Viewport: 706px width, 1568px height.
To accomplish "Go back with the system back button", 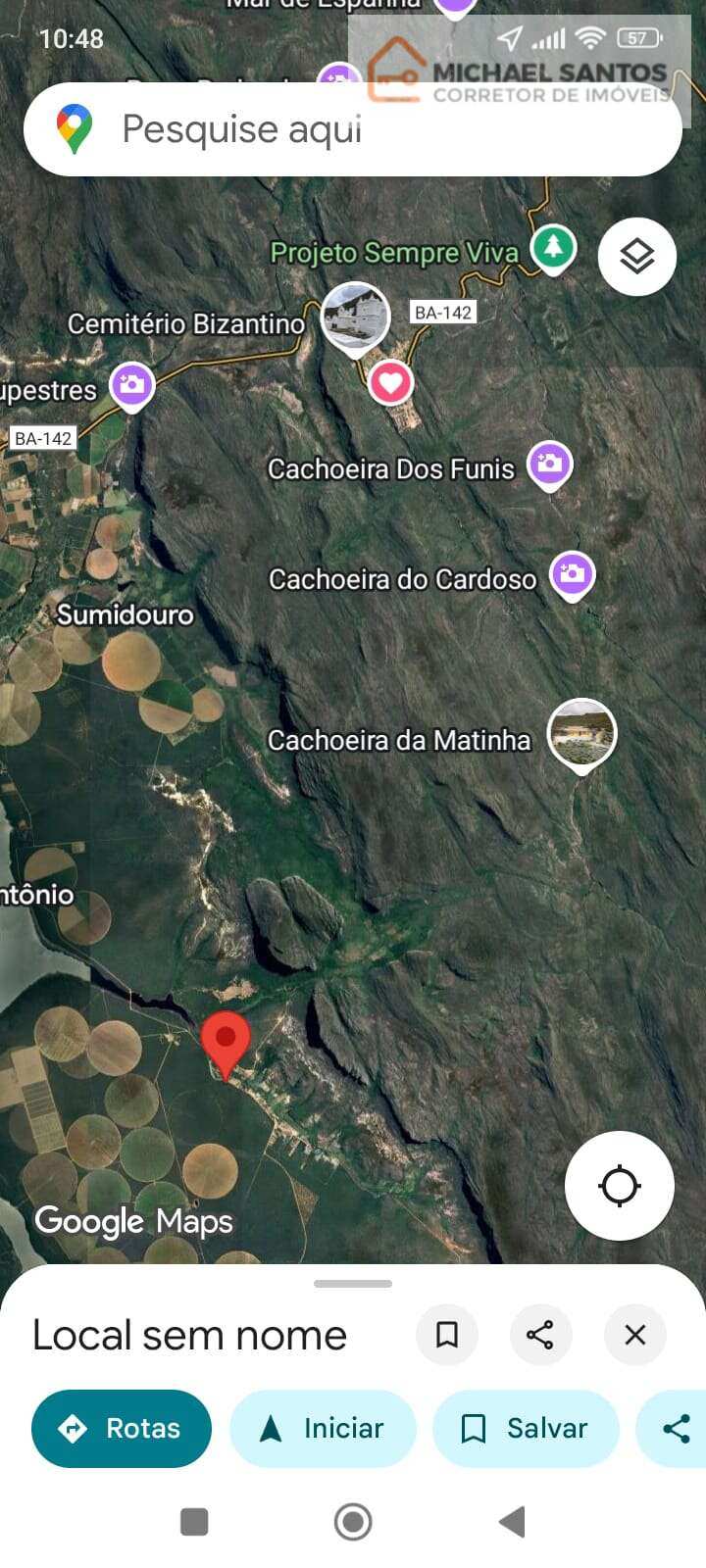I will point(512,1522).
